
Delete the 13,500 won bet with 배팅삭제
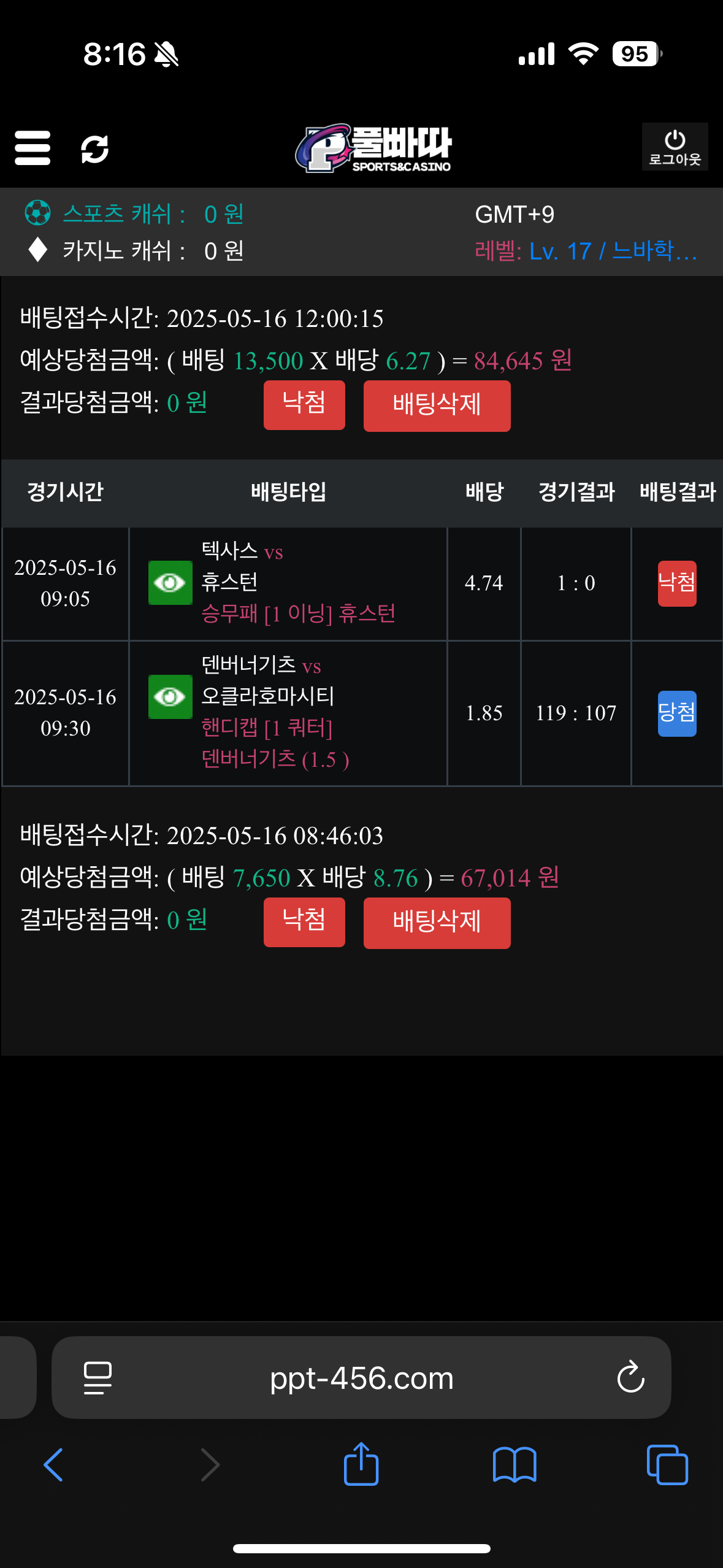(437, 405)
